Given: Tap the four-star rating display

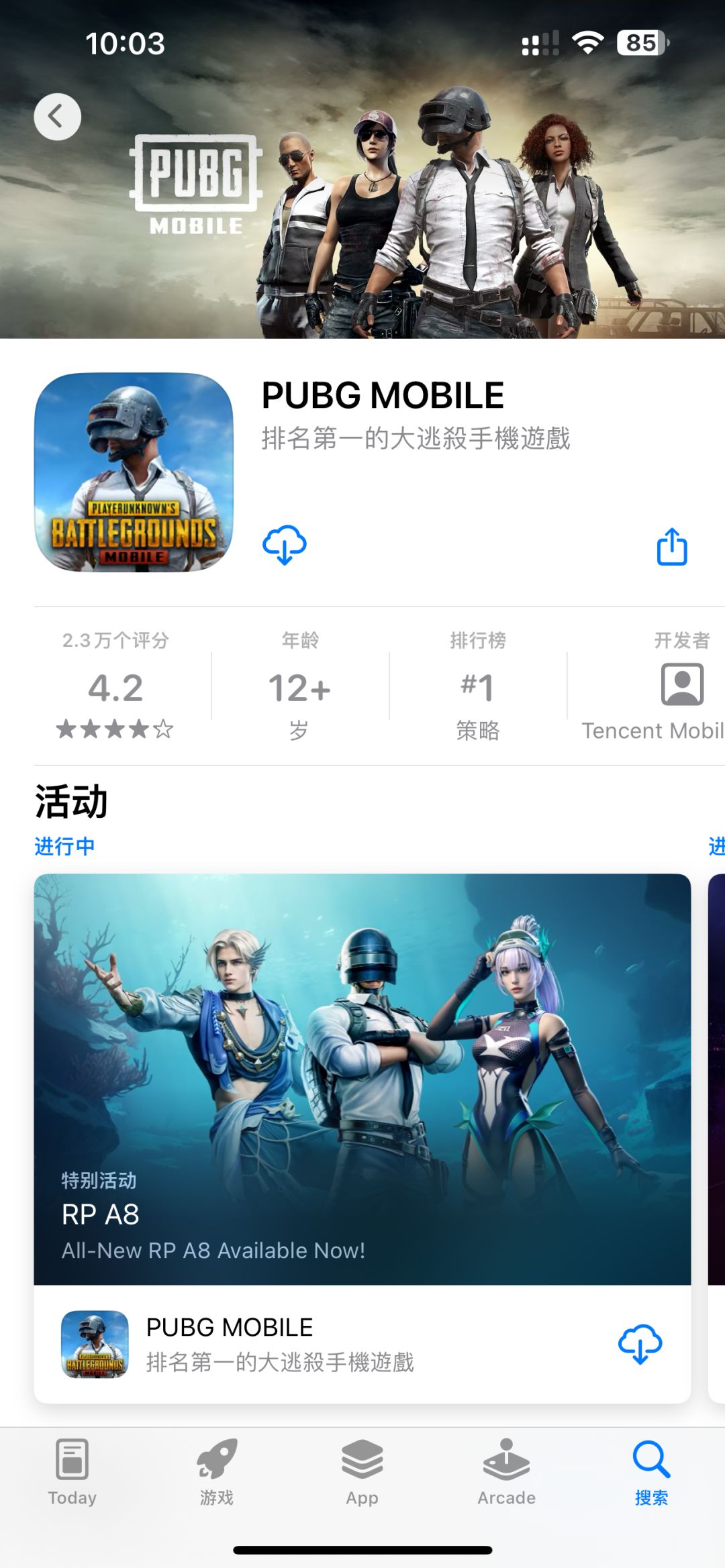Looking at the screenshot, I should click(x=116, y=731).
